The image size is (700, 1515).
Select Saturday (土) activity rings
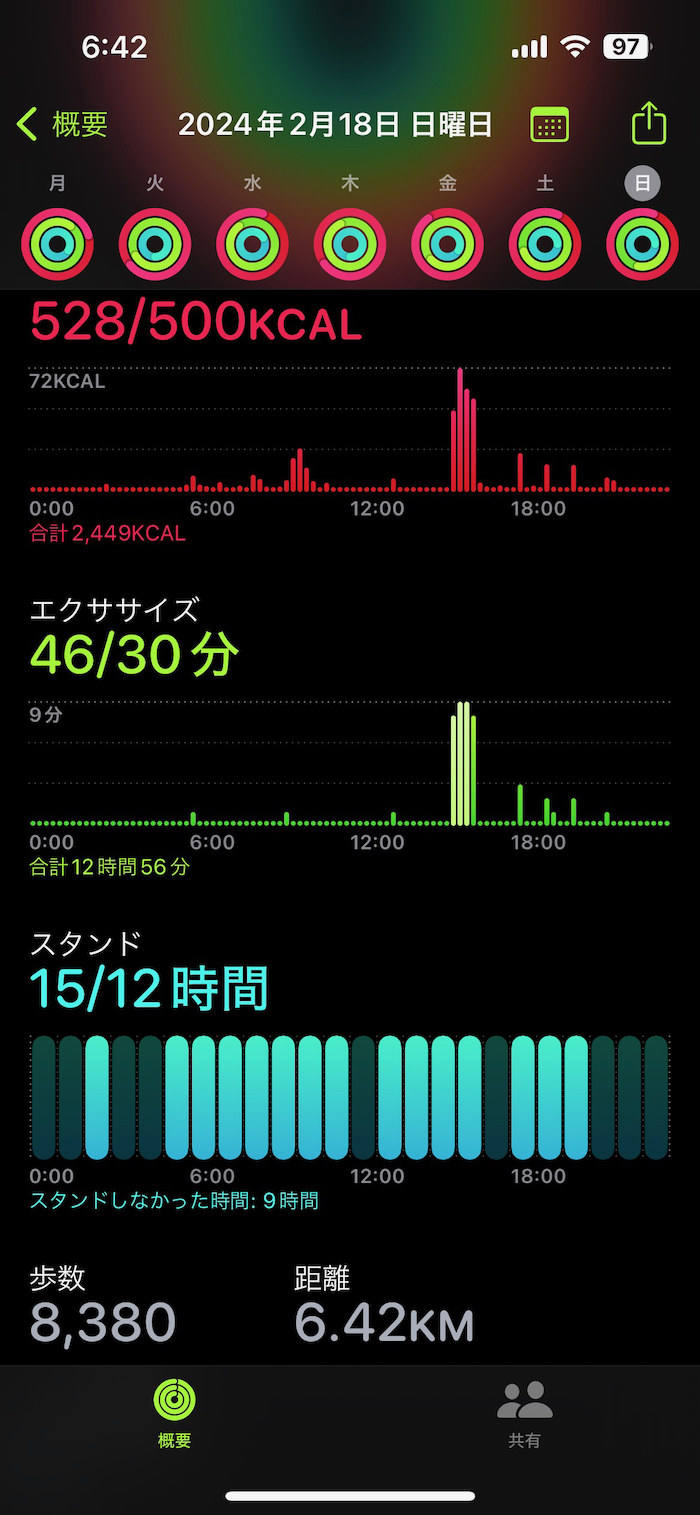coord(545,243)
